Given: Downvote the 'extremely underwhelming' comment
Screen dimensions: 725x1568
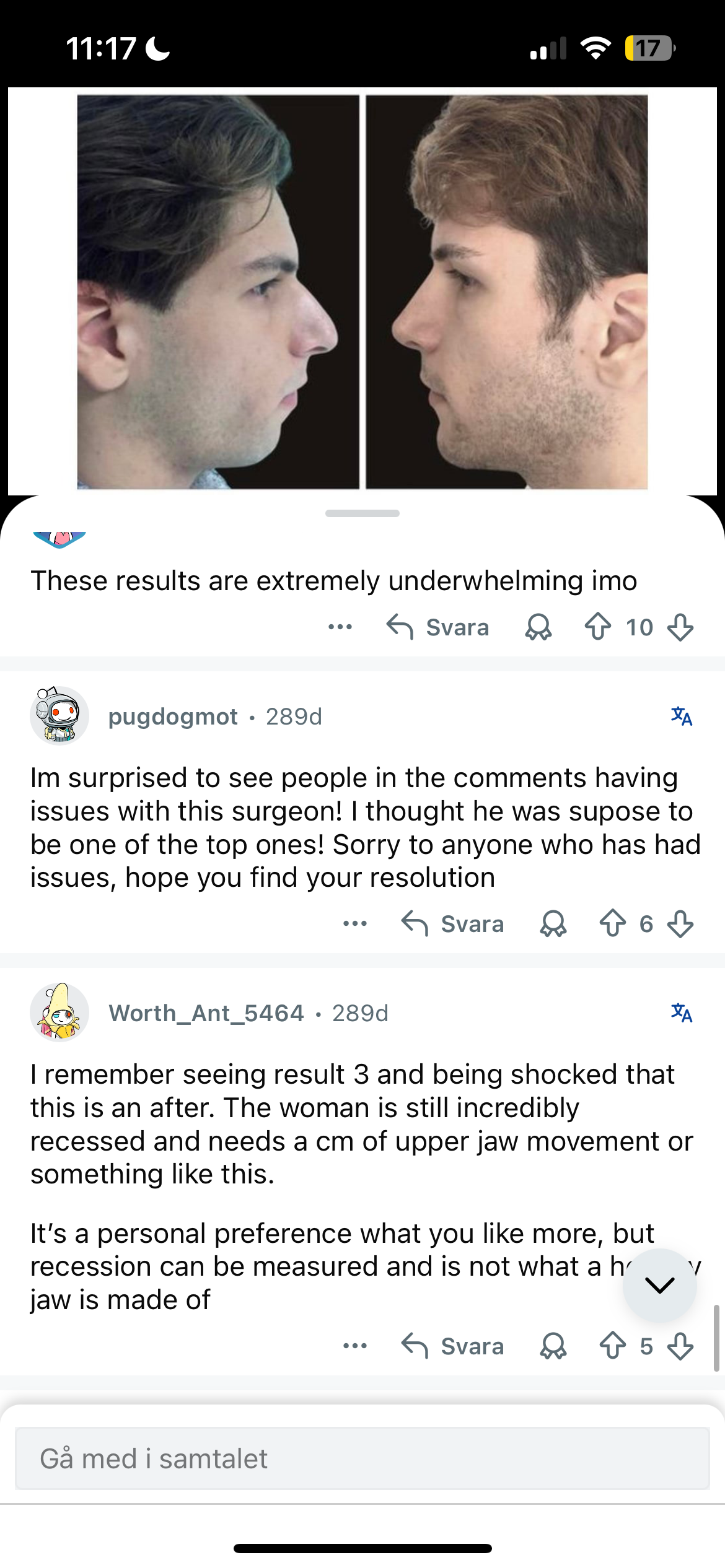Looking at the screenshot, I should (680, 627).
